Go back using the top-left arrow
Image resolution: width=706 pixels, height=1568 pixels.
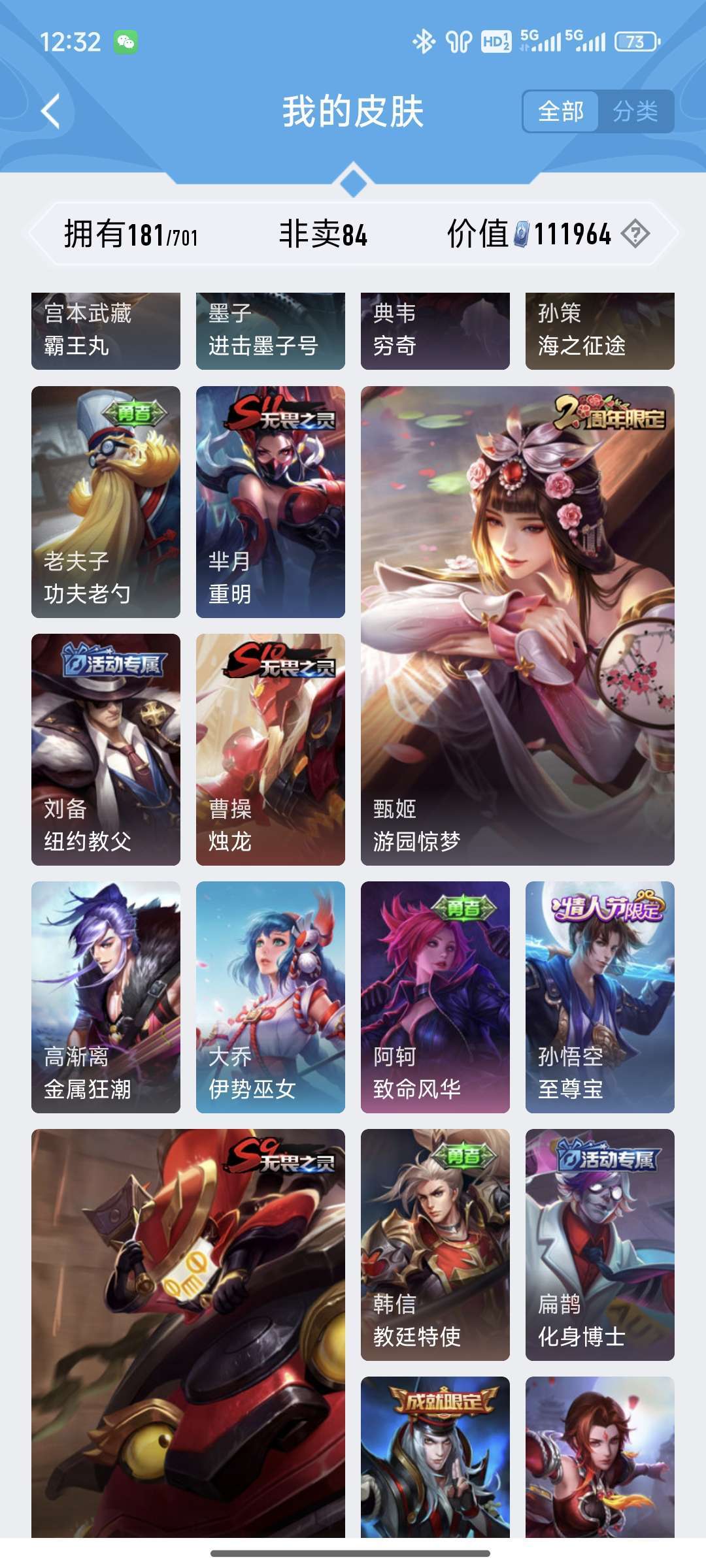coord(50,111)
